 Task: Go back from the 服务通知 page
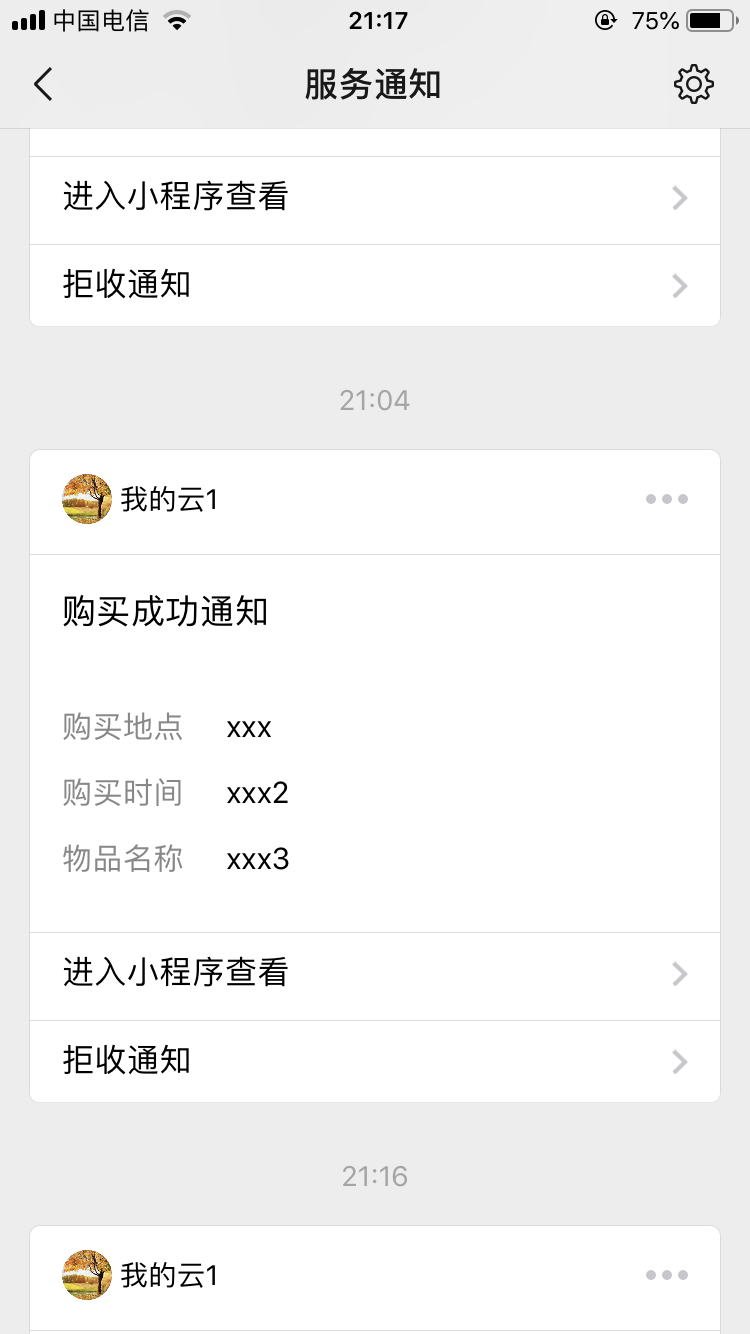pos(43,85)
